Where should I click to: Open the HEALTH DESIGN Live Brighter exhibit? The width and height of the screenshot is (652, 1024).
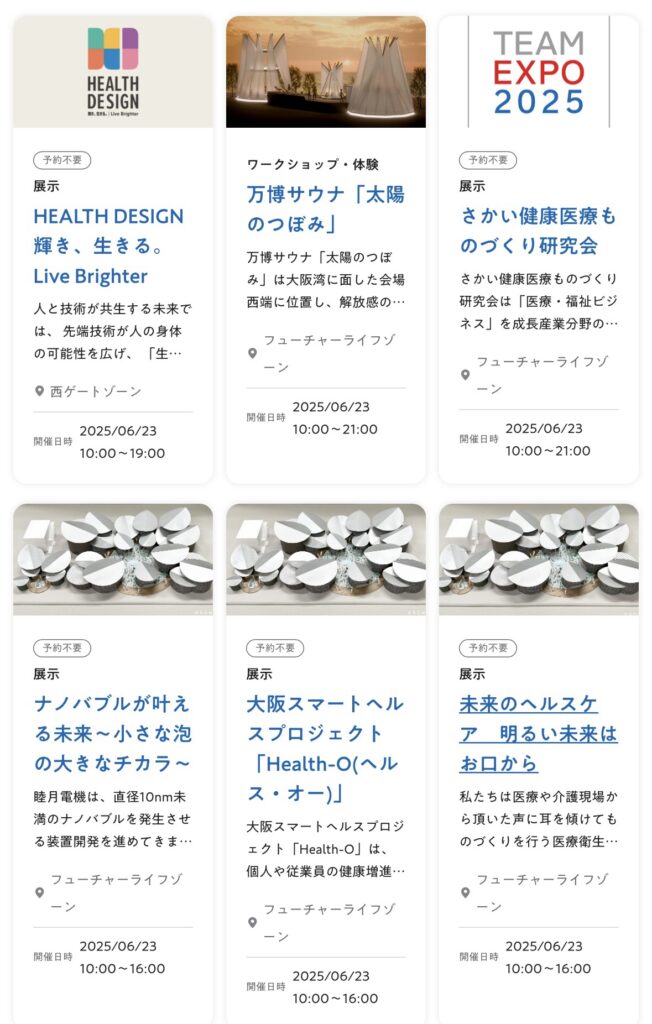[108, 246]
